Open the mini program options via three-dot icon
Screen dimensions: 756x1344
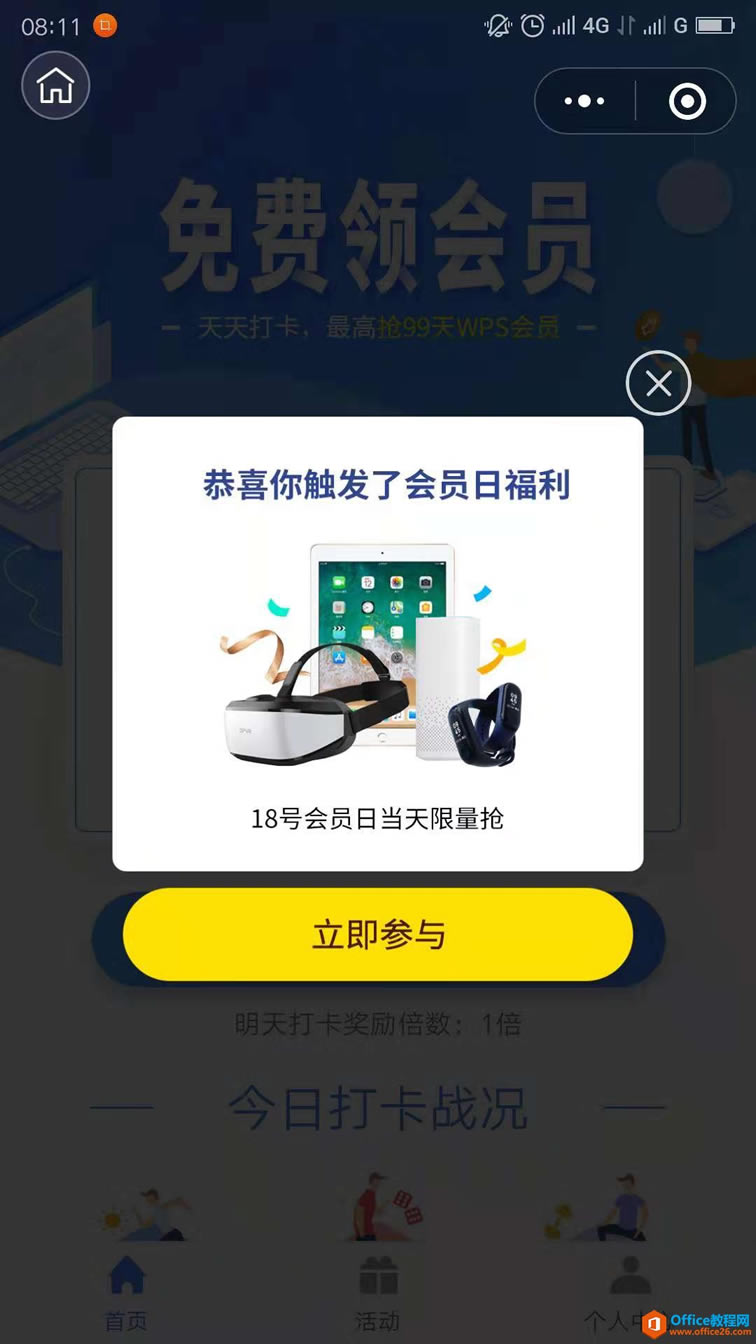click(x=583, y=100)
